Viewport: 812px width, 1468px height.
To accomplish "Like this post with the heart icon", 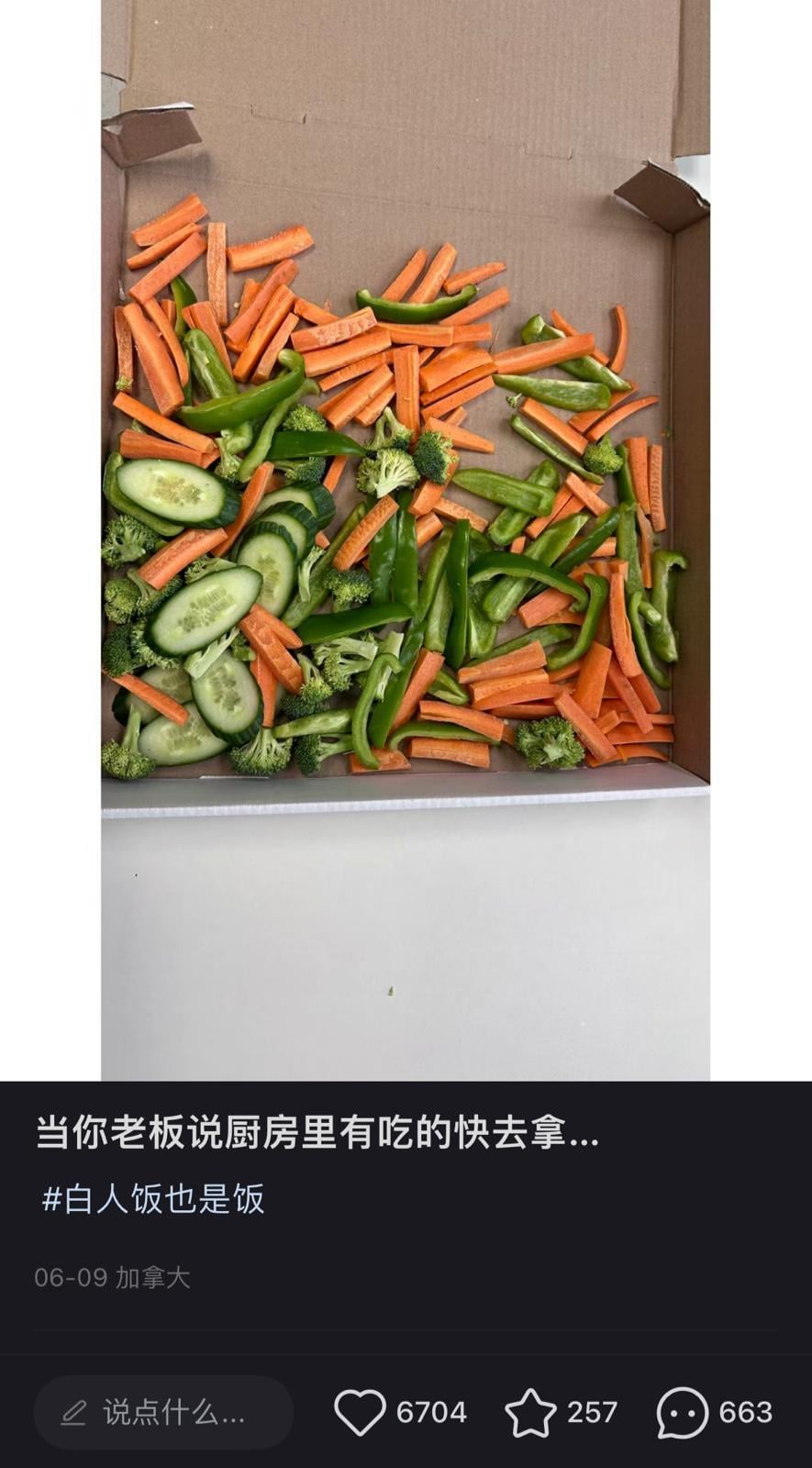I will [360, 1412].
